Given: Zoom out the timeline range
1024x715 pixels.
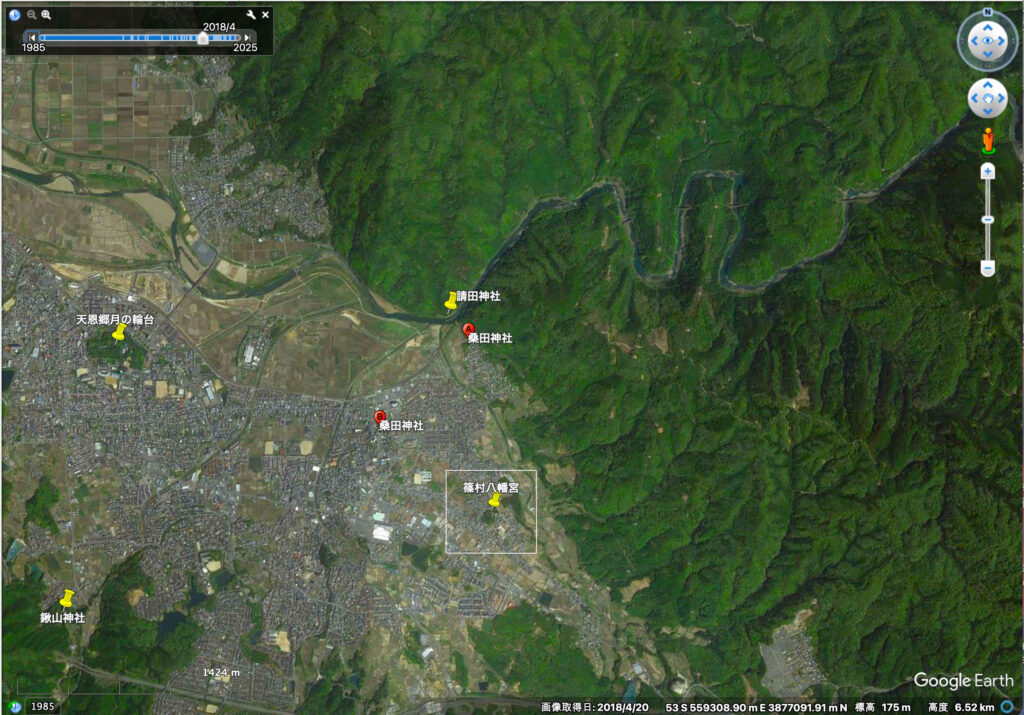Looking at the screenshot, I should [x=31, y=15].
